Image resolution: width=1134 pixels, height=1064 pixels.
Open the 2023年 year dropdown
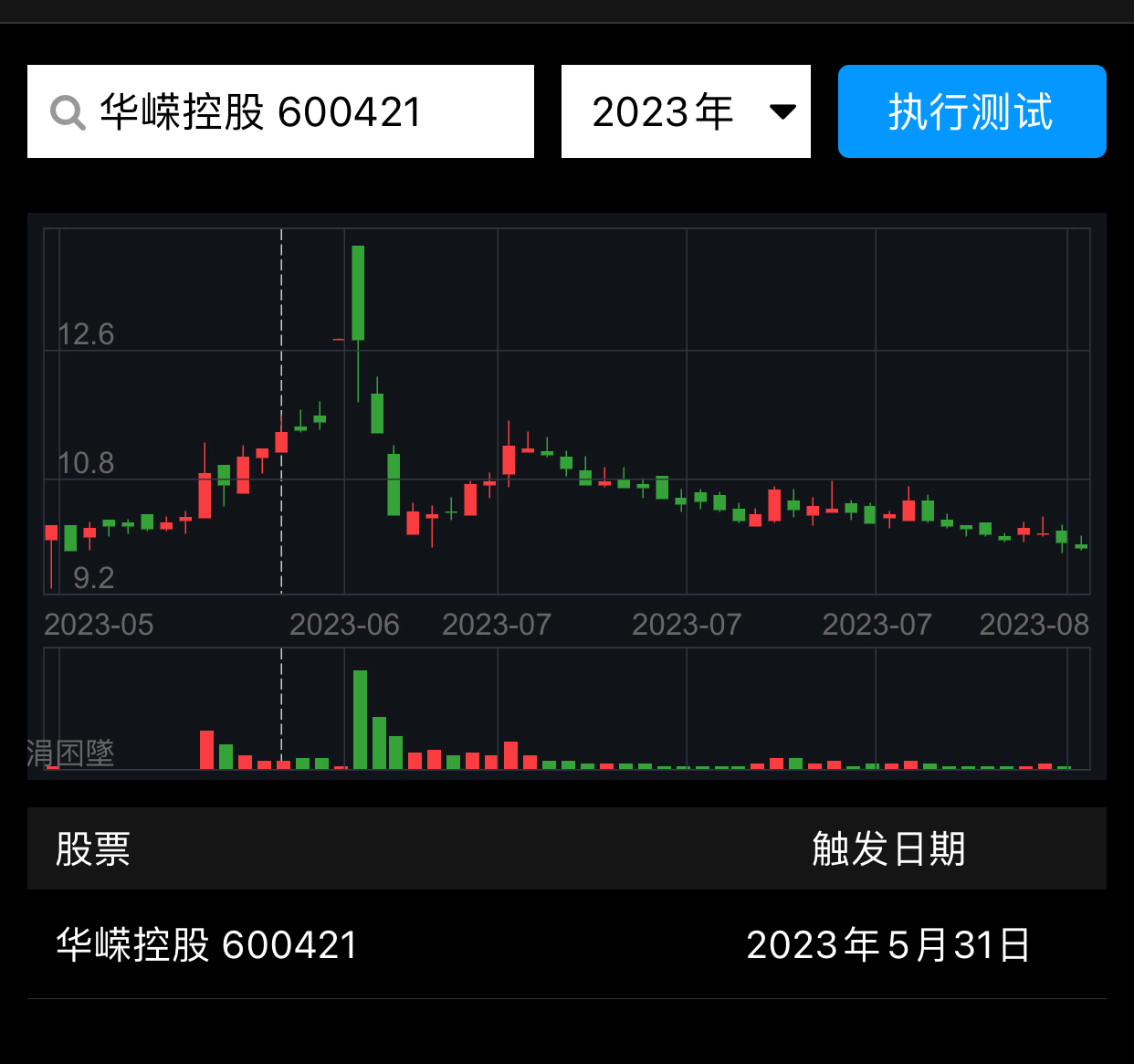pyautogui.click(x=686, y=111)
